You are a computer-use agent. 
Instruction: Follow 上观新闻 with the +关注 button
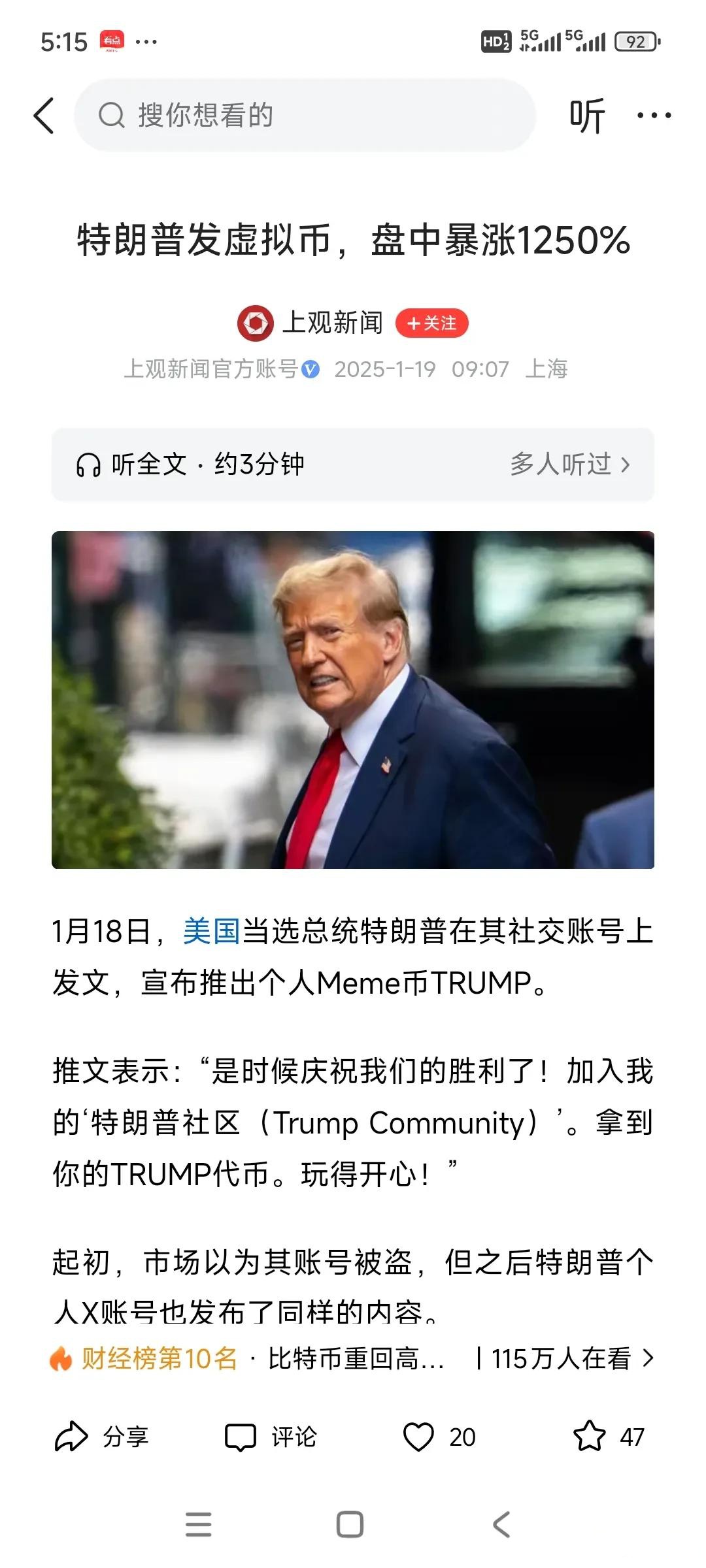pyautogui.click(x=431, y=323)
